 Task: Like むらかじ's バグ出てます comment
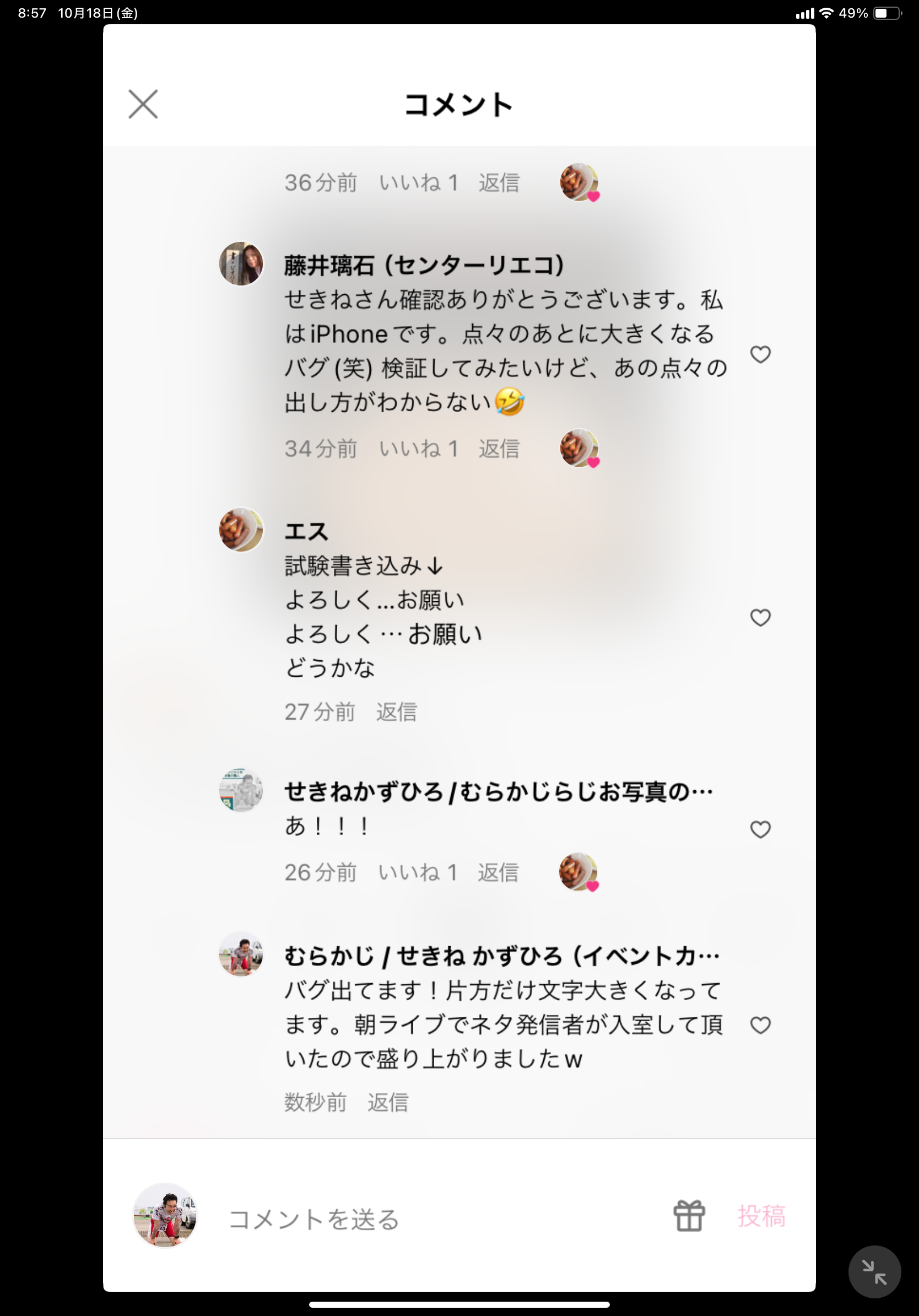tap(760, 1025)
